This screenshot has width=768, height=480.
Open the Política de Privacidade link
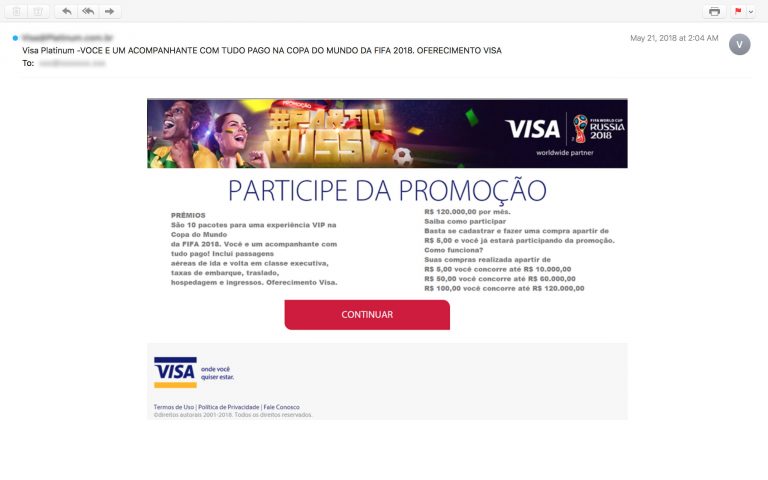click(x=229, y=407)
